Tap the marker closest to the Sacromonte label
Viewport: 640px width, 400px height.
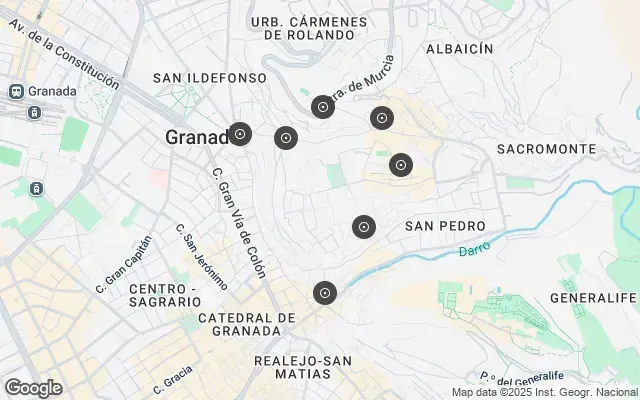pos(401,165)
